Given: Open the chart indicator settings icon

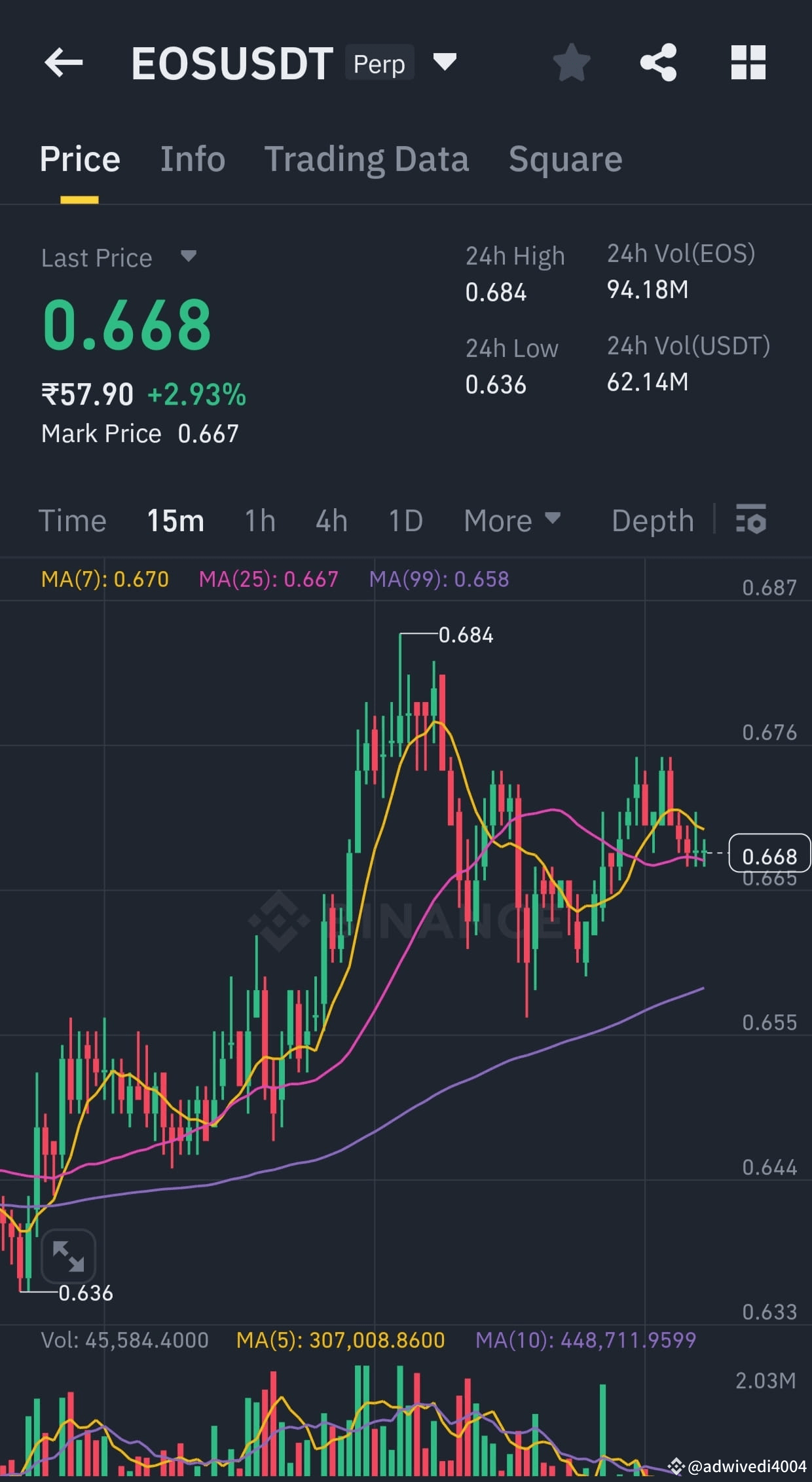Looking at the screenshot, I should click(752, 519).
